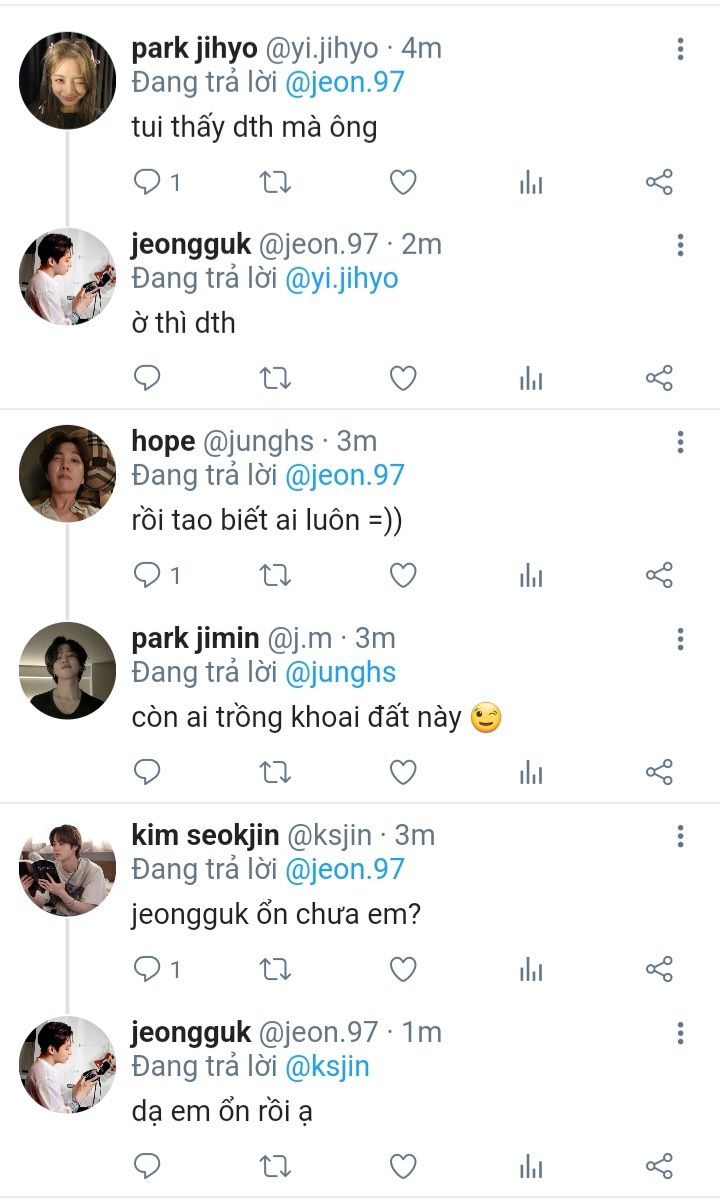Screen dimensions: 720x1200
Task: Reply to kim seokjin's question to jeongguk
Action: coord(147,969)
